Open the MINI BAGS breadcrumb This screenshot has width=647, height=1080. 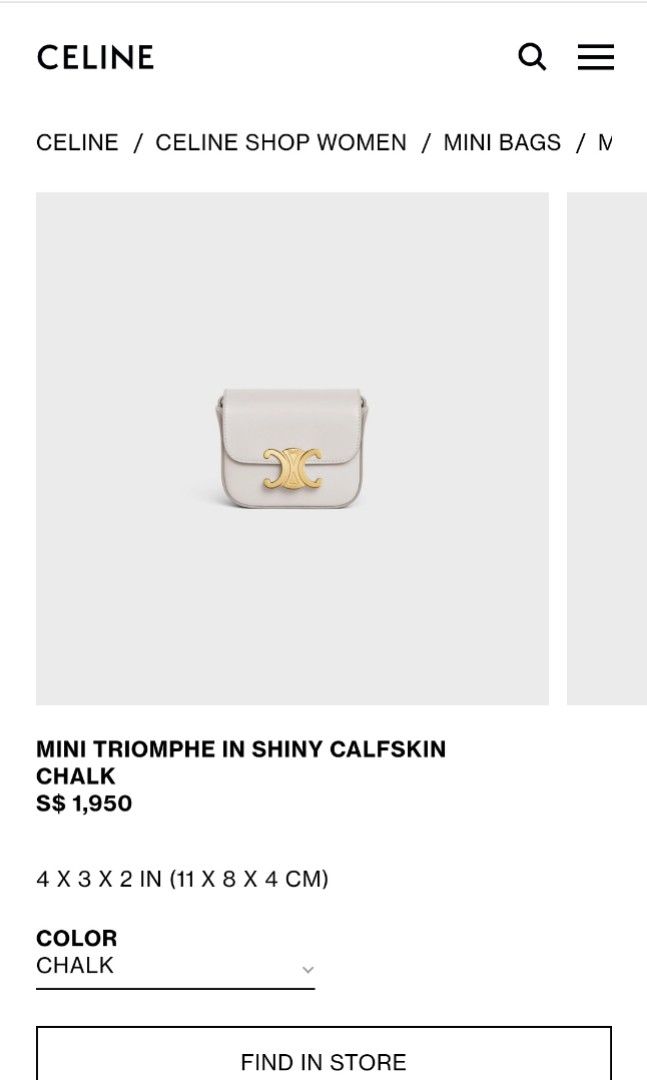click(502, 142)
